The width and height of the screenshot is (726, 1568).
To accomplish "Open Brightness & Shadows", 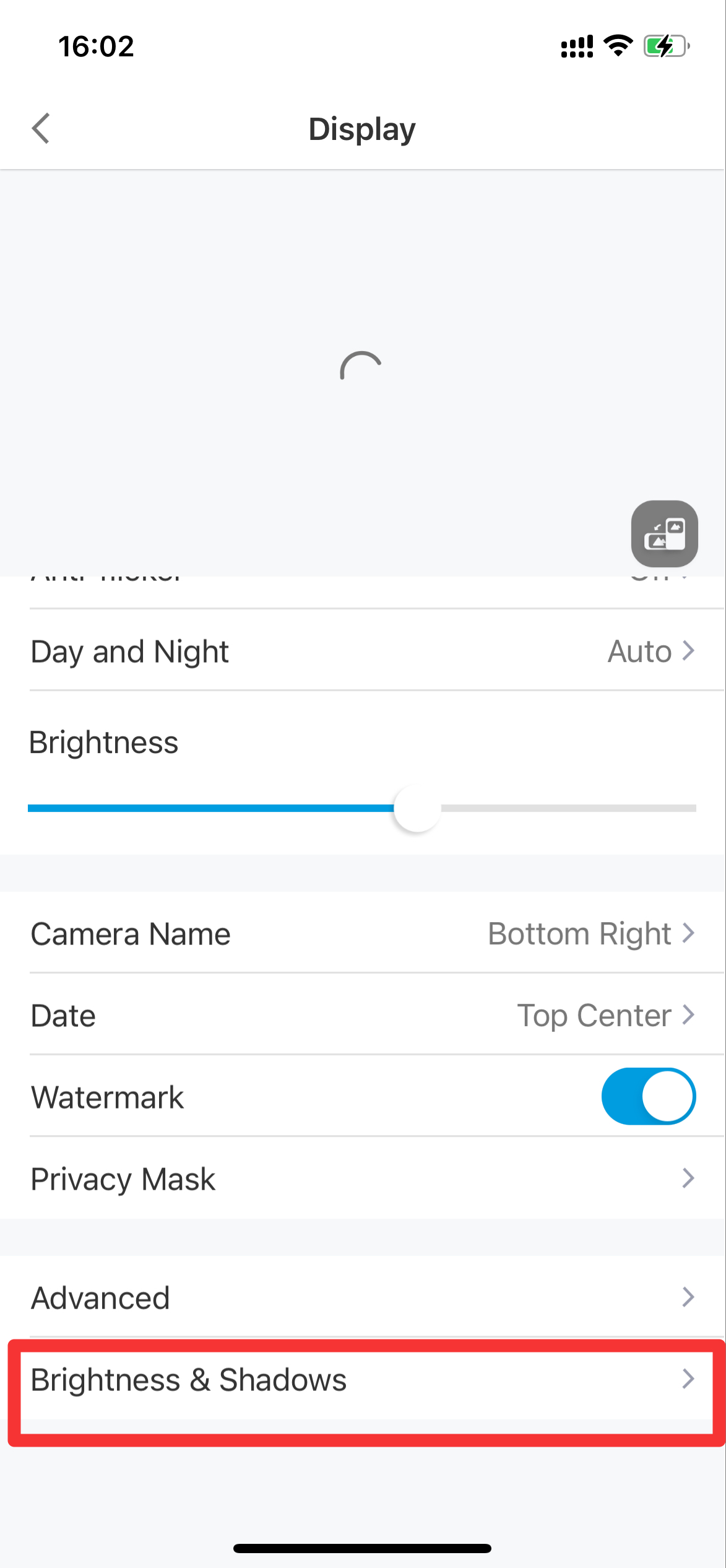I will [363, 1379].
